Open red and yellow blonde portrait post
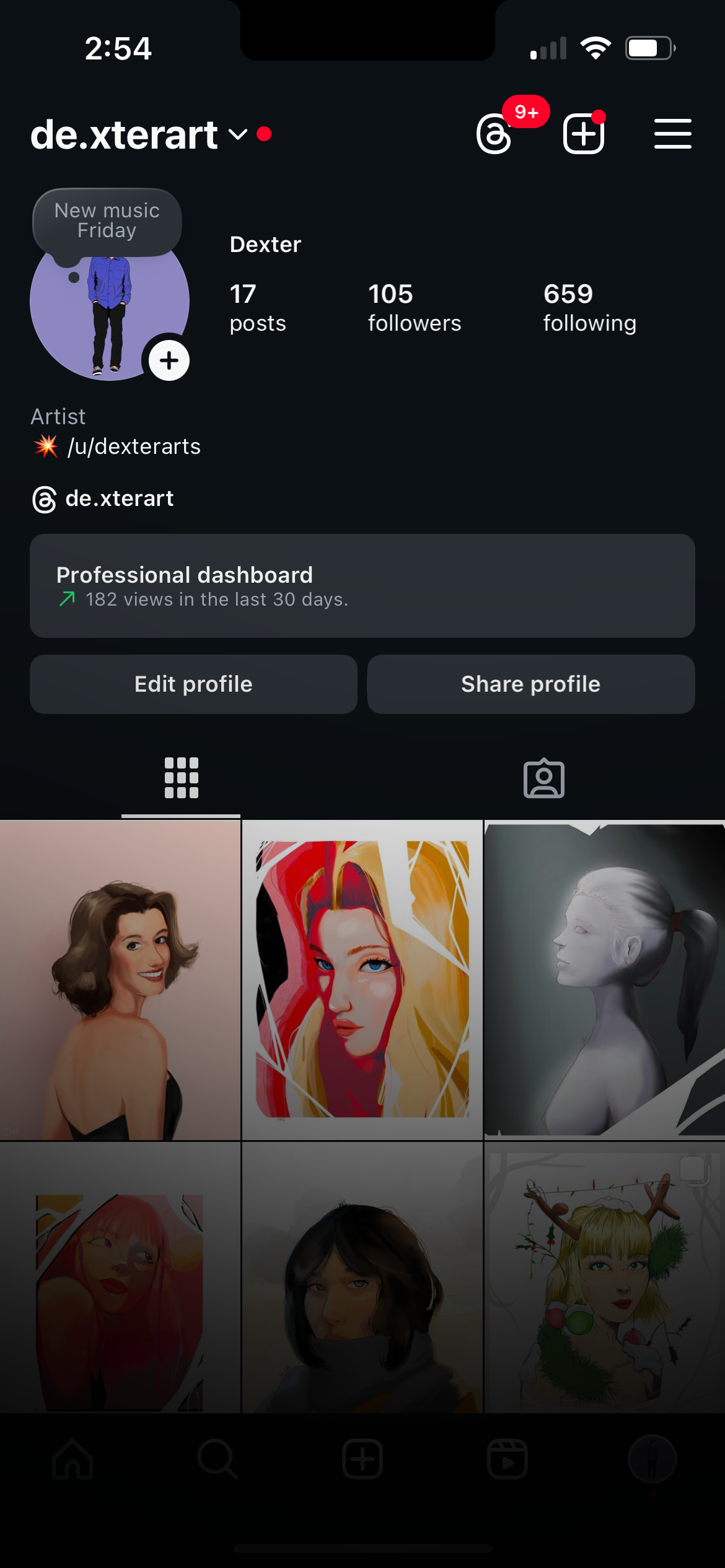Image resolution: width=725 pixels, height=1568 pixels. click(362, 981)
